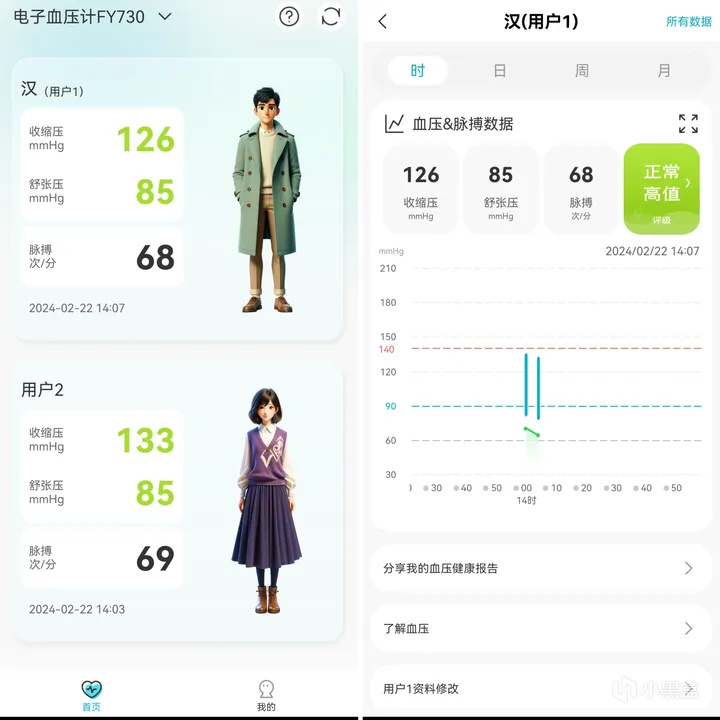Open 汉 (用户1) blood pressure card
Viewport: 720px width, 720px height.
[177, 200]
